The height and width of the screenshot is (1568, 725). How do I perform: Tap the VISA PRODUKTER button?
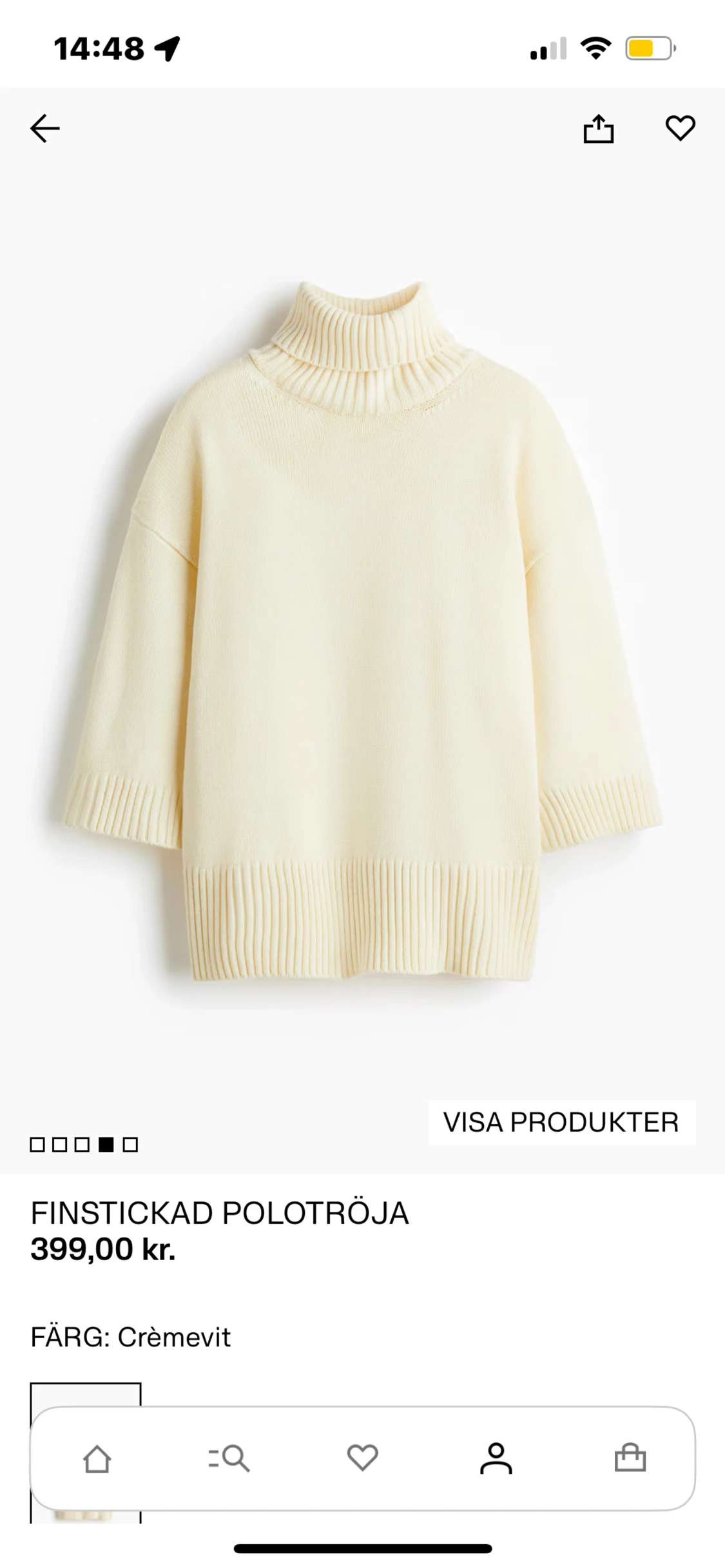click(x=561, y=1122)
